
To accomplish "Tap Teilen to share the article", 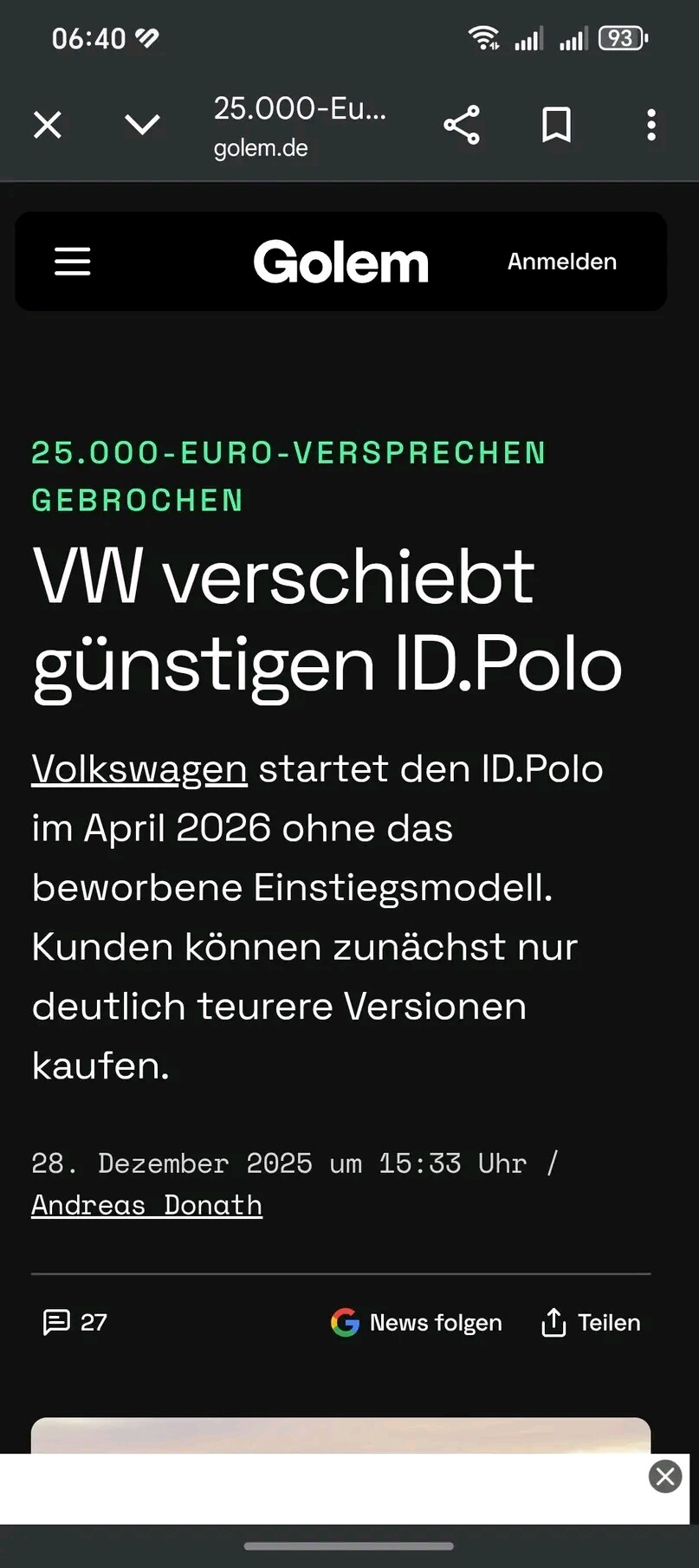I will (591, 1322).
